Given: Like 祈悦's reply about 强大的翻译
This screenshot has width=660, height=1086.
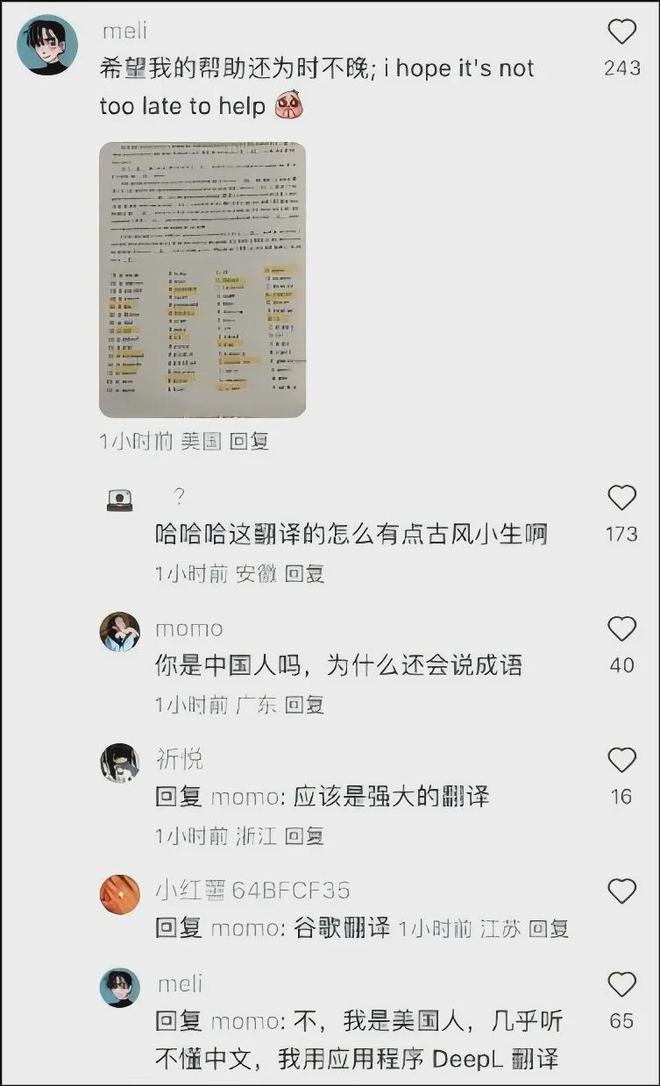Looking at the screenshot, I should pos(622,760).
